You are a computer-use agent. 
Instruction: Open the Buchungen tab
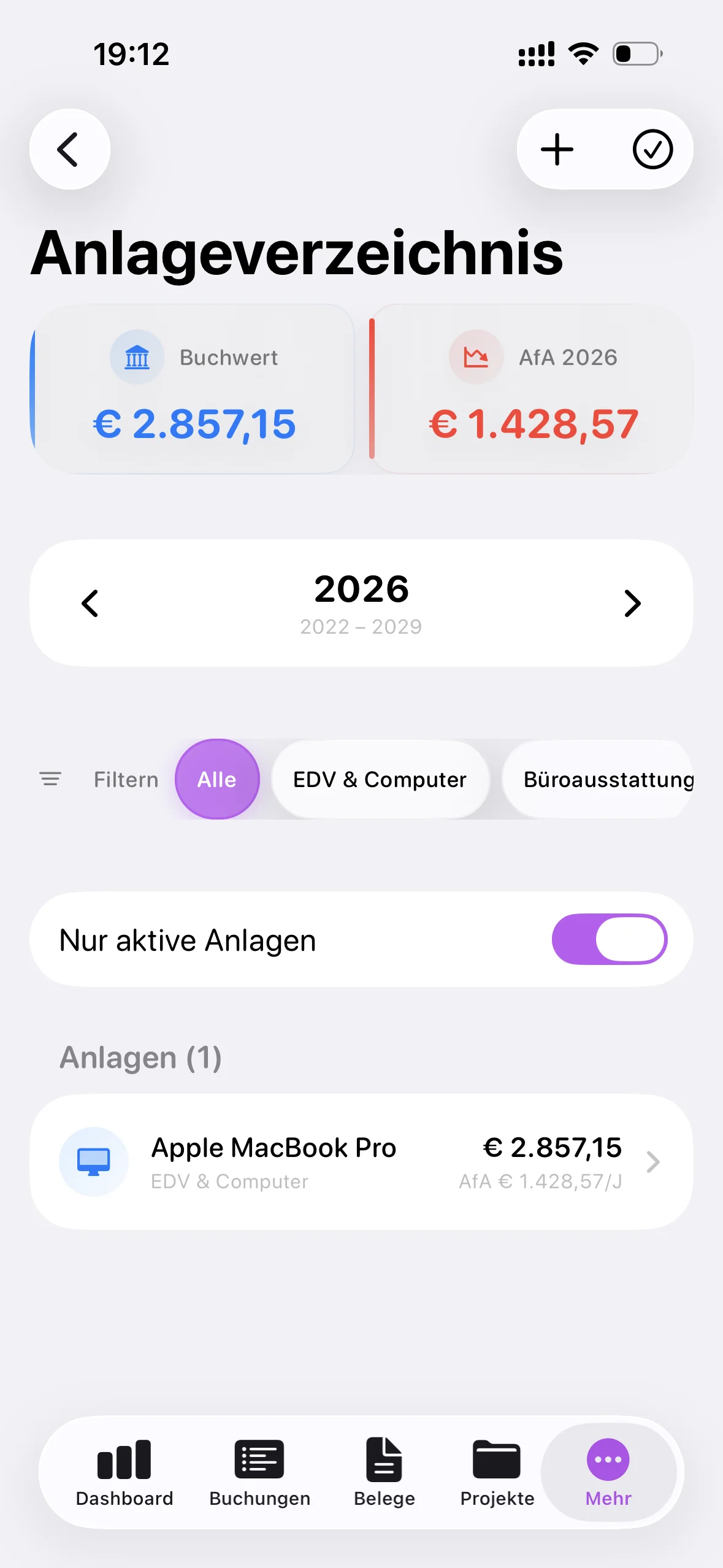click(x=259, y=1472)
